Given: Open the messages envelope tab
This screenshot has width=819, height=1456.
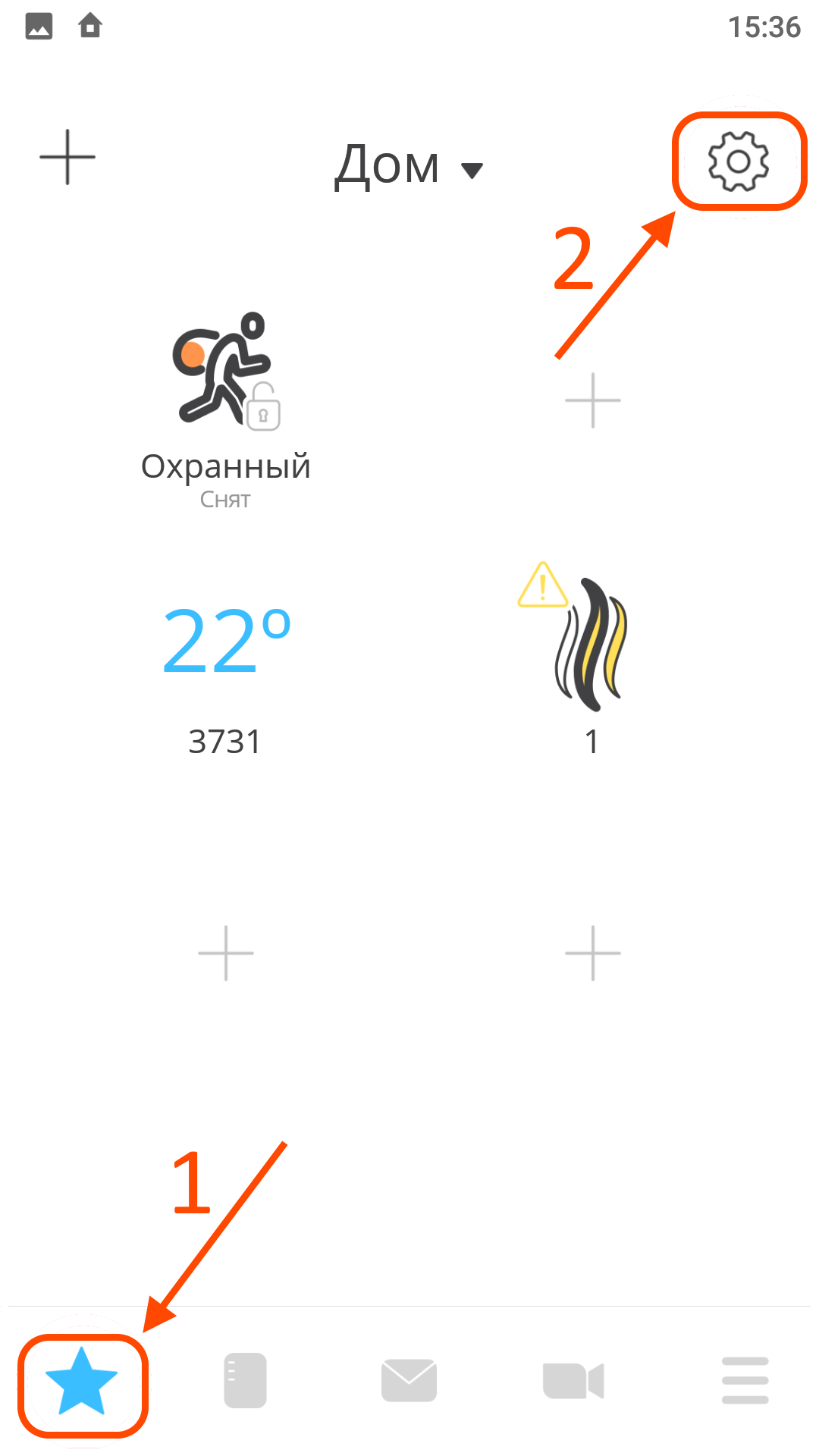Looking at the screenshot, I should pos(409,1381).
